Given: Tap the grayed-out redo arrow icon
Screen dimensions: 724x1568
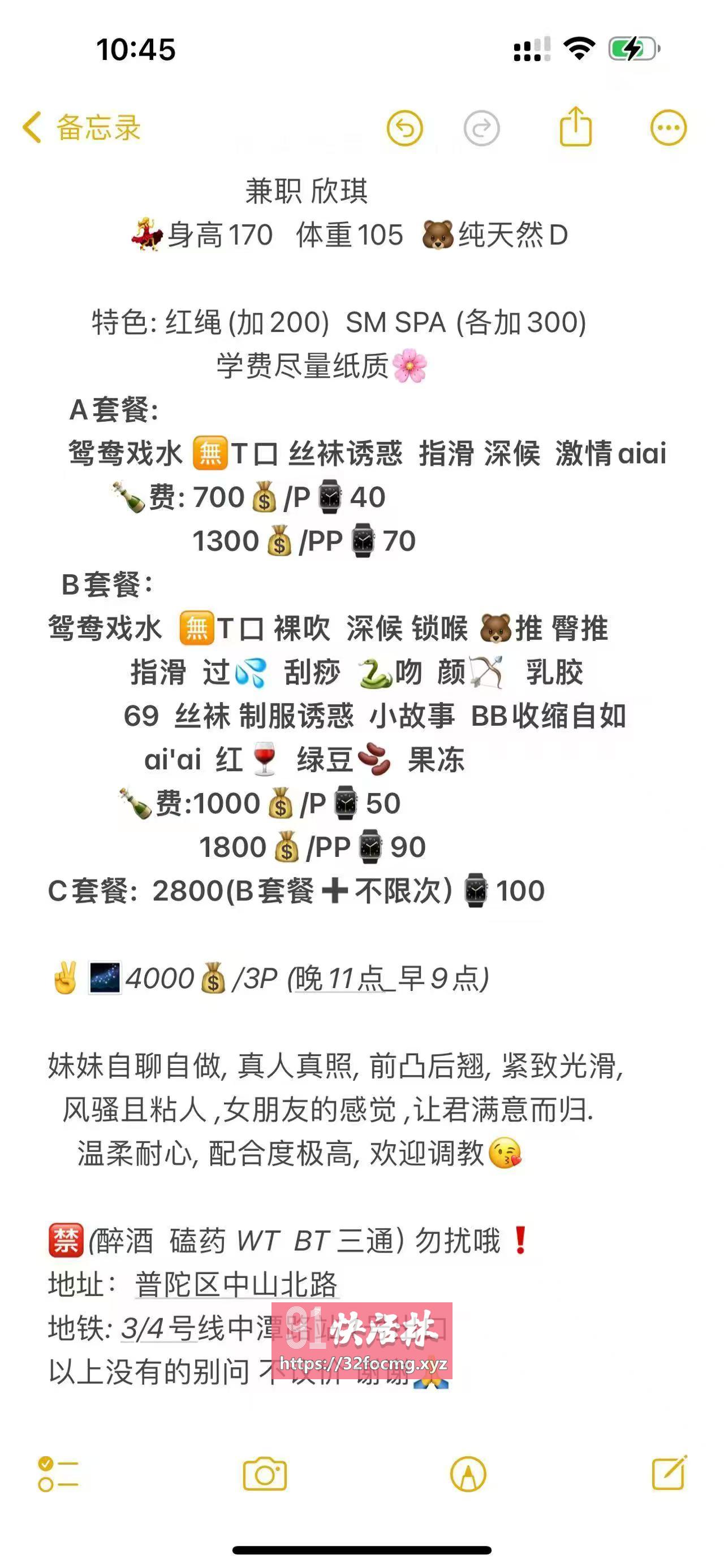Looking at the screenshot, I should pos(481,126).
